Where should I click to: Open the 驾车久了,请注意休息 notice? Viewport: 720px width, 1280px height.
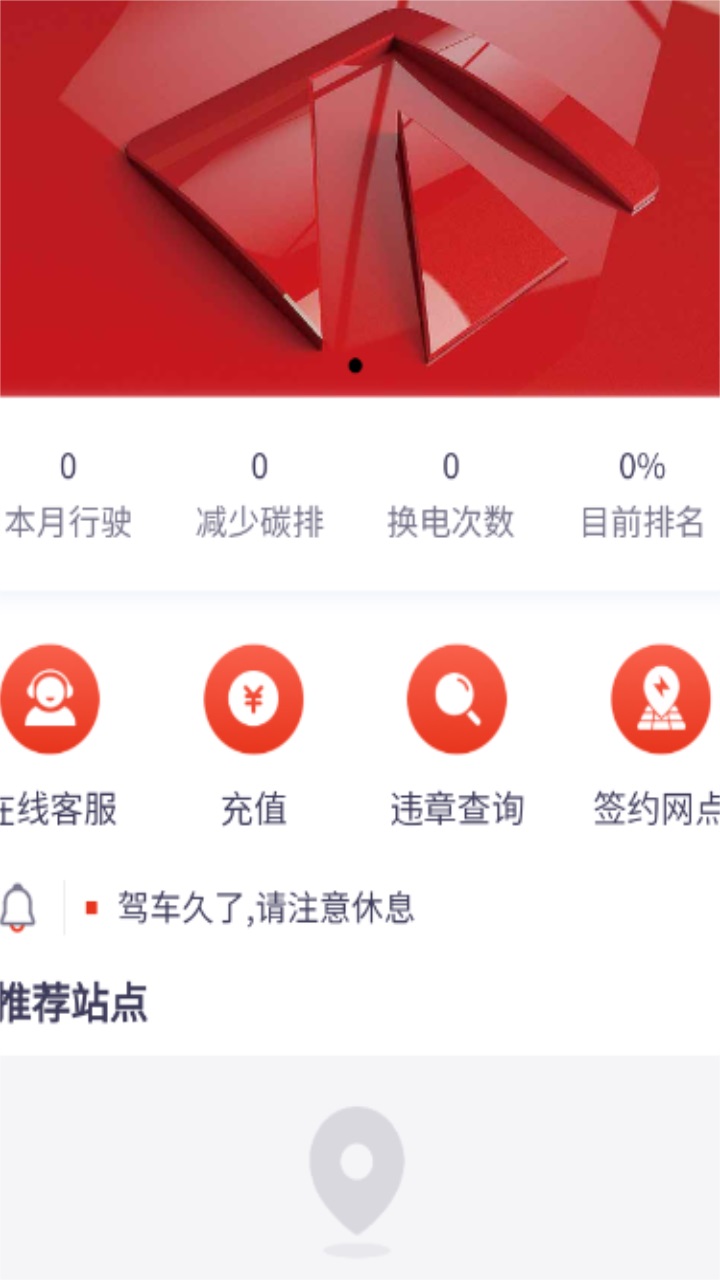265,908
